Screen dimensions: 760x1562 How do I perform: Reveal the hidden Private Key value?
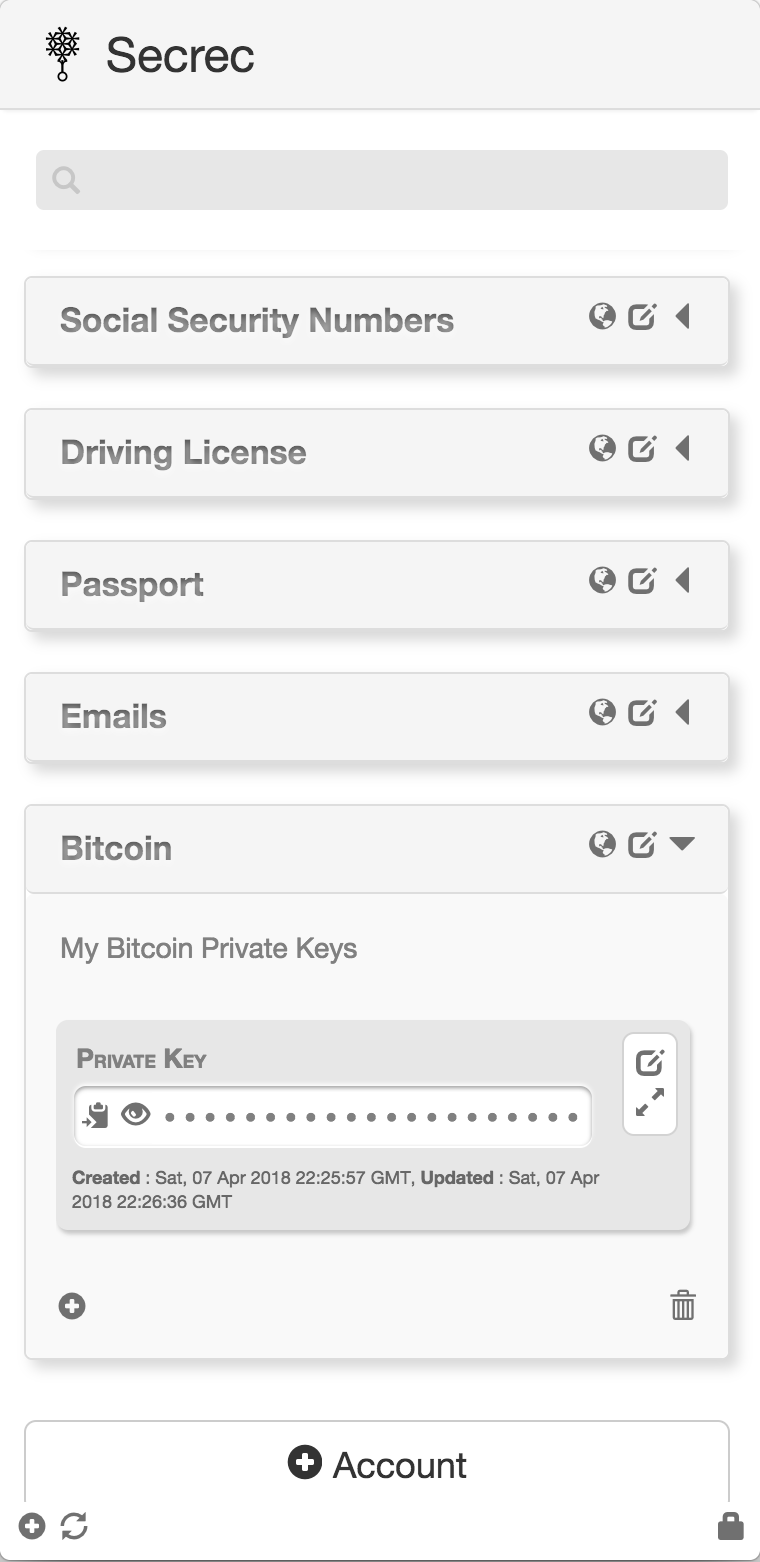(x=136, y=1115)
